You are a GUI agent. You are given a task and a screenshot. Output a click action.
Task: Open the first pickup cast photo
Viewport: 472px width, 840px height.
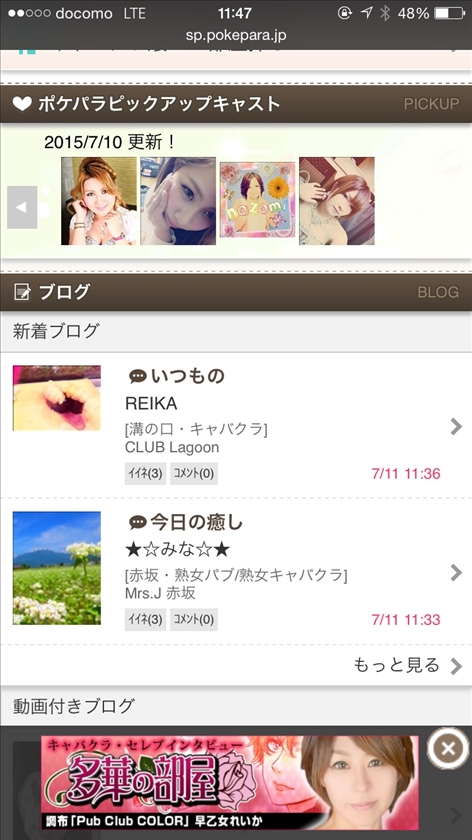(99, 201)
